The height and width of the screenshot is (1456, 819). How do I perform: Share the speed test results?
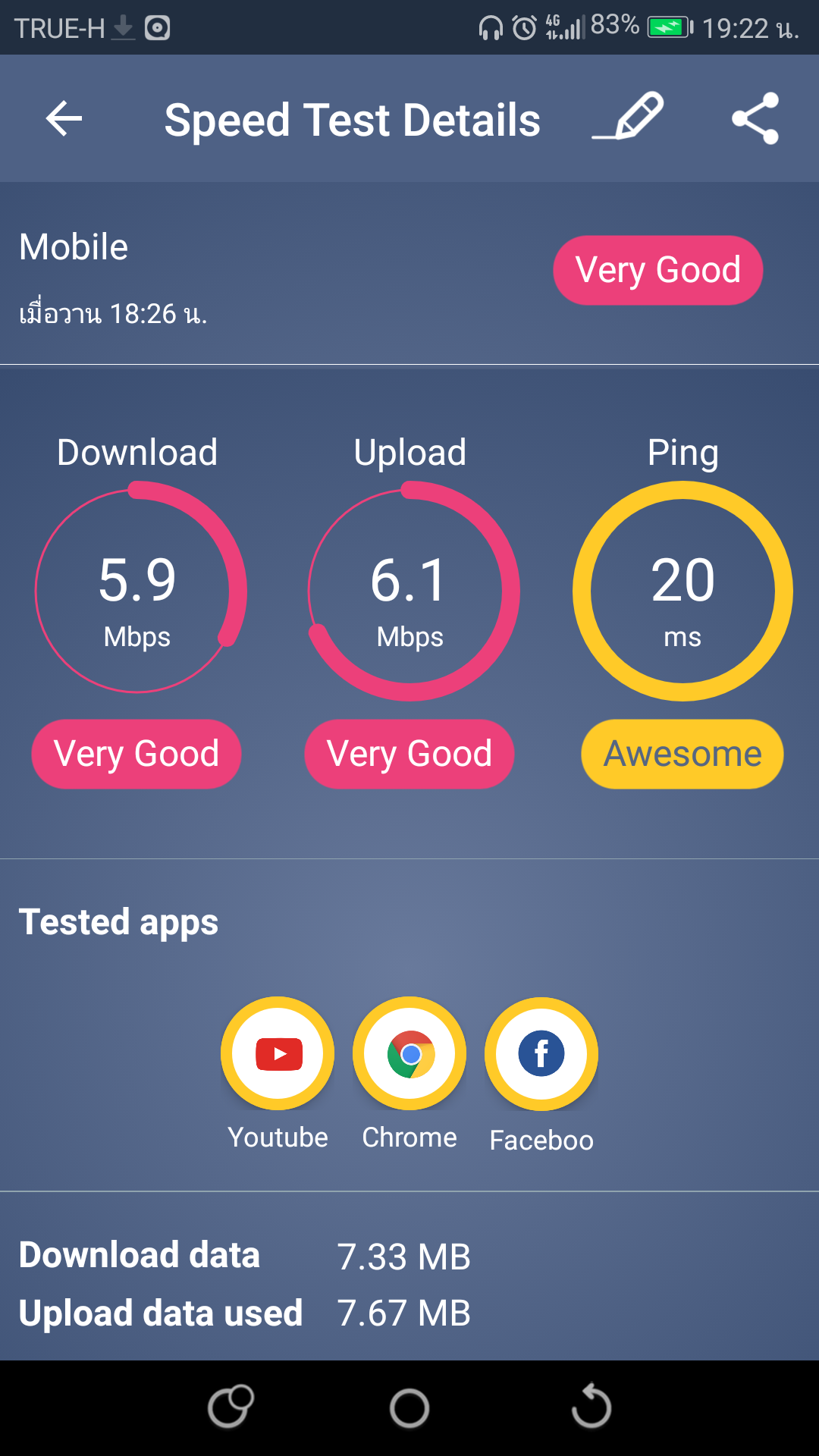755,118
